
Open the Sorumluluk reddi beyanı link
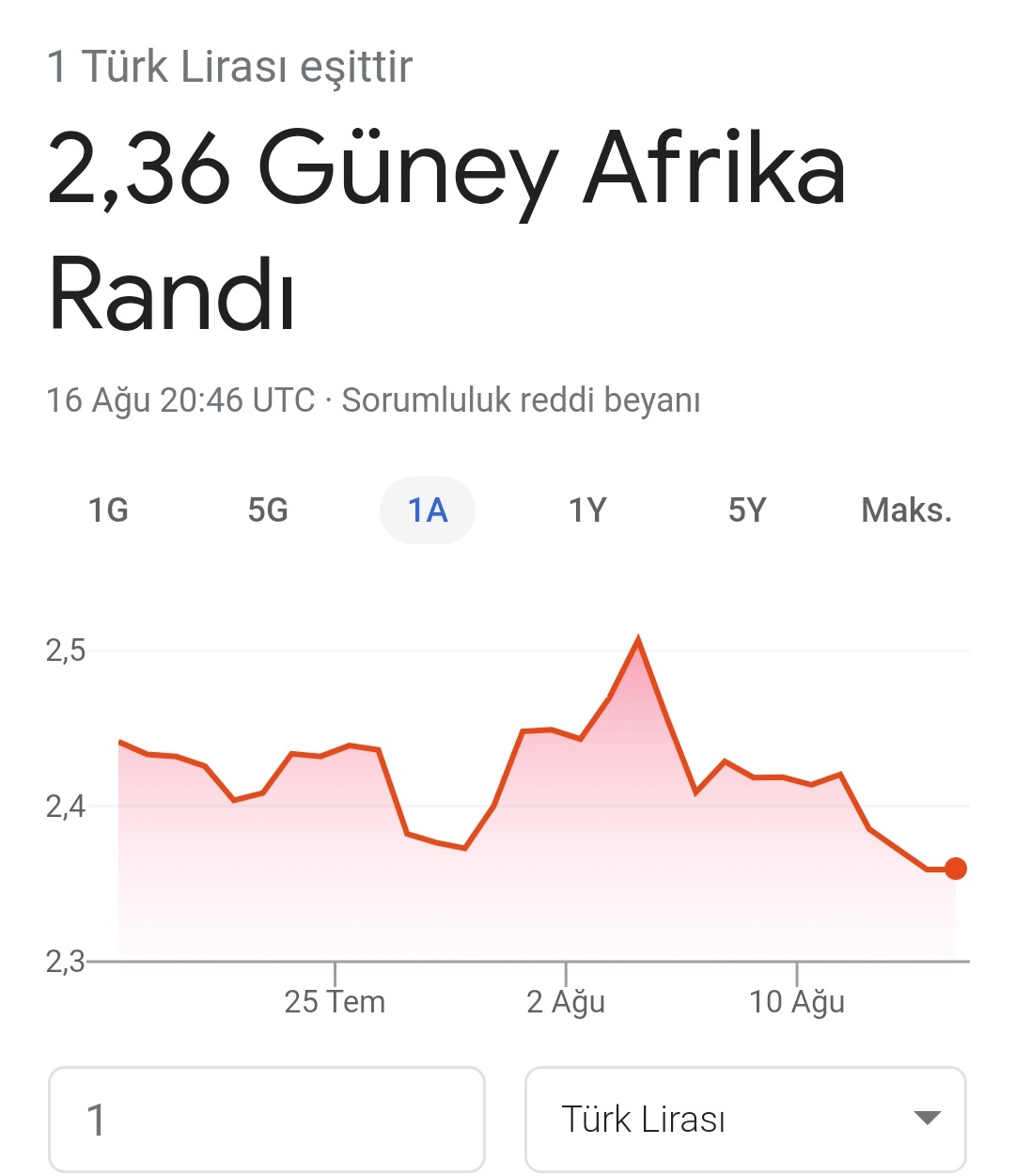pos(521,400)
